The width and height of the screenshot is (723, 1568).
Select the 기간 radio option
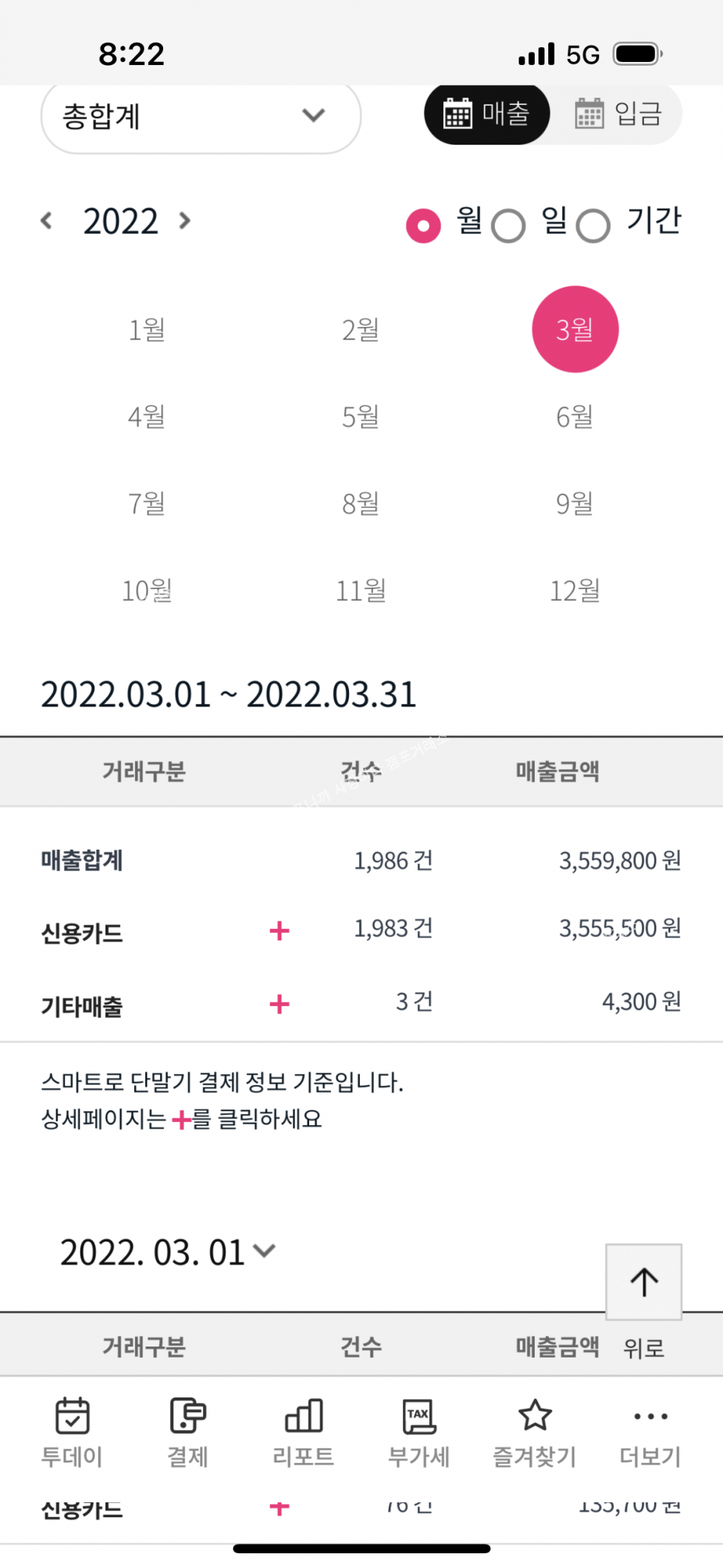tap(594, 226)
